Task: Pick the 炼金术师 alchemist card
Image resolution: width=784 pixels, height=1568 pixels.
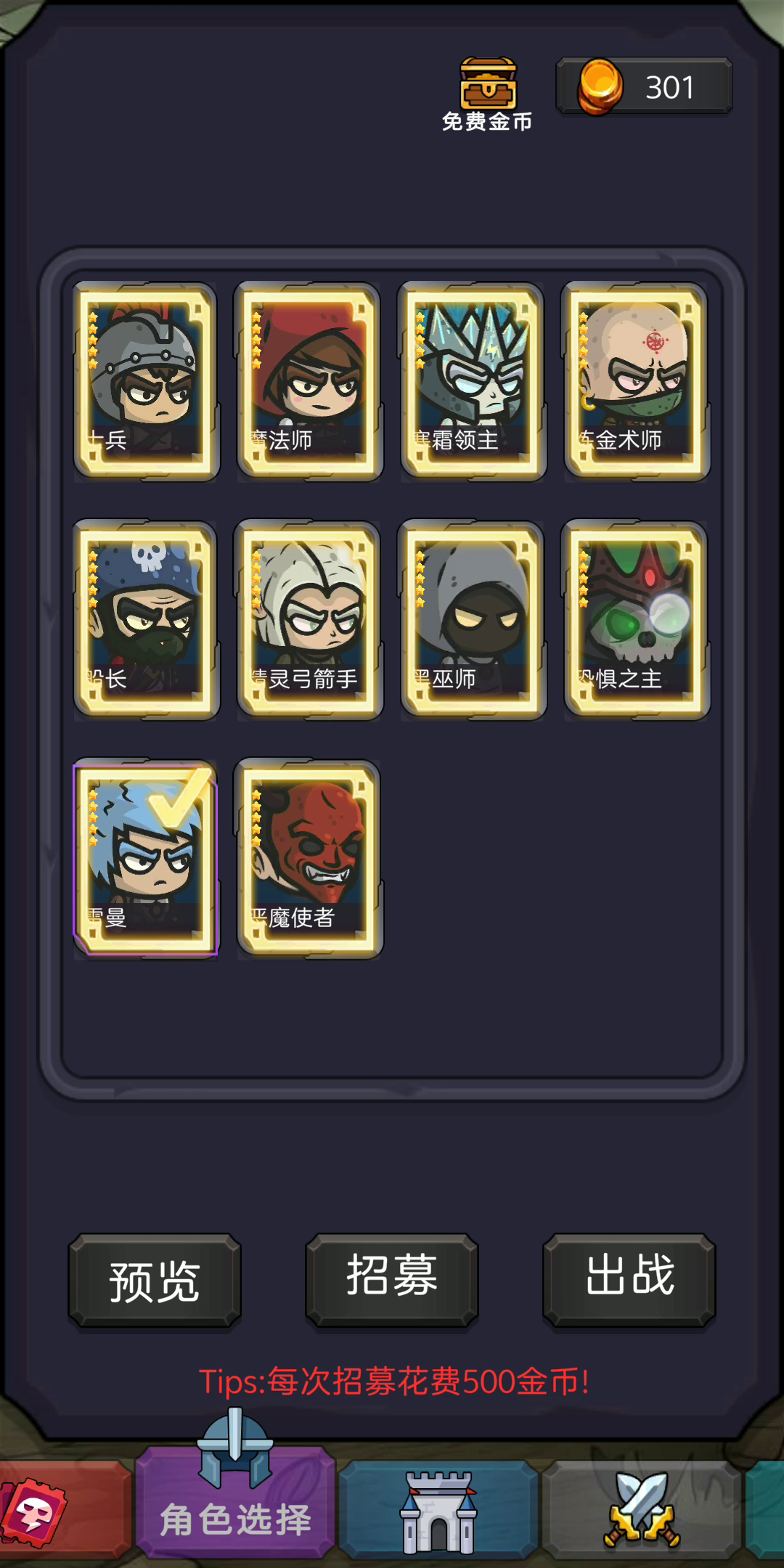Action: (x=636, y=381)
